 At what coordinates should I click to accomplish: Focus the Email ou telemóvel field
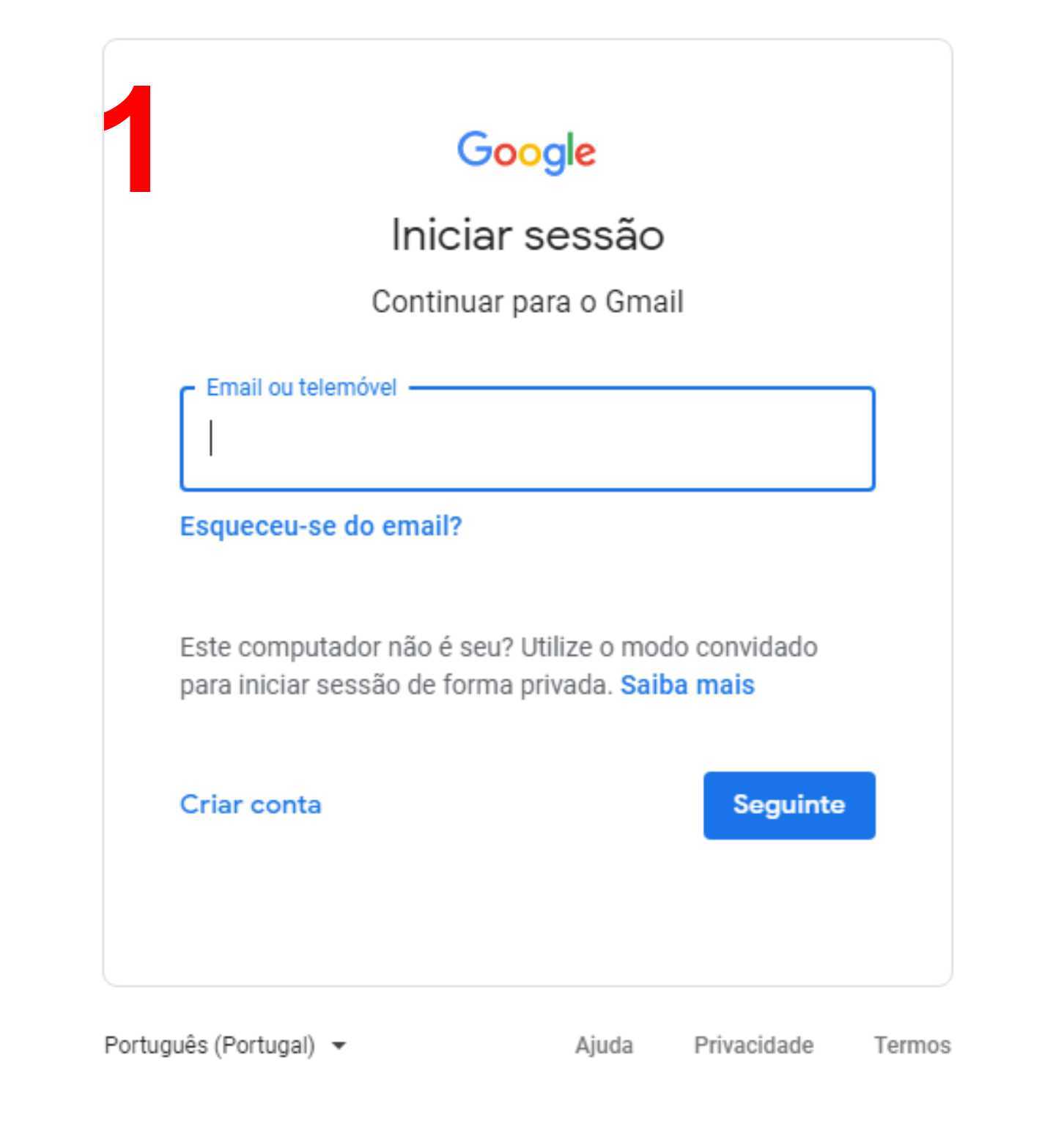[x=528, y=440]
